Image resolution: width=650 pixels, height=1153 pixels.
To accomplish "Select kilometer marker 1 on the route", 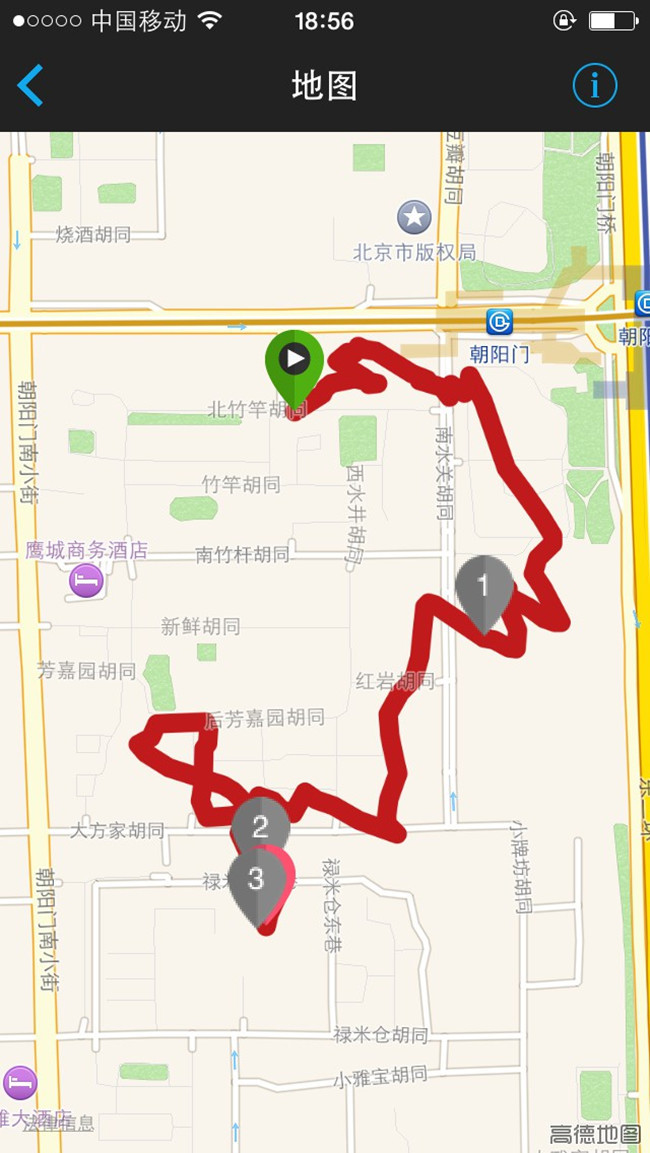I will point(484,585).
